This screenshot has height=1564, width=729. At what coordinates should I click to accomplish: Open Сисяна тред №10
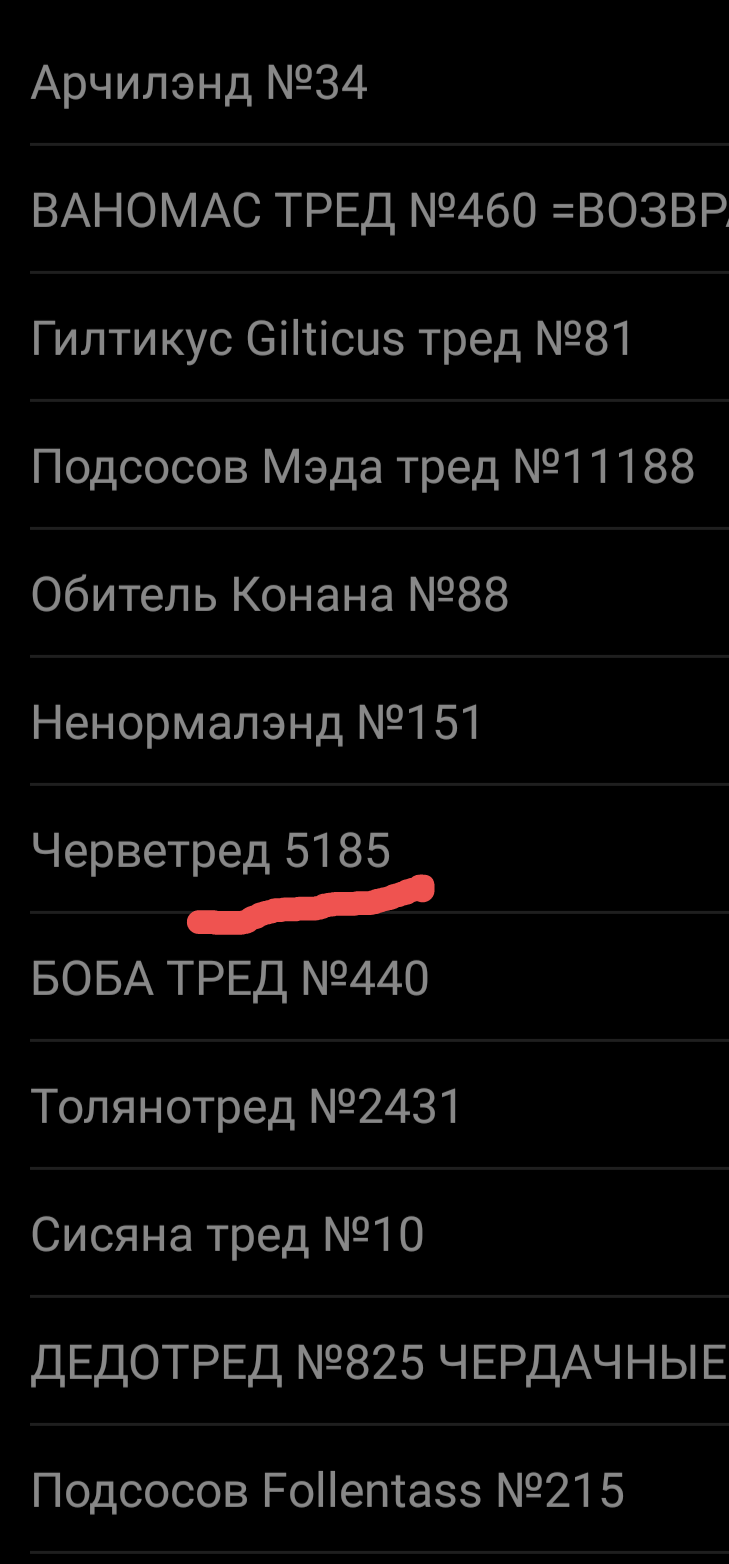click(x=364, y=1234)
